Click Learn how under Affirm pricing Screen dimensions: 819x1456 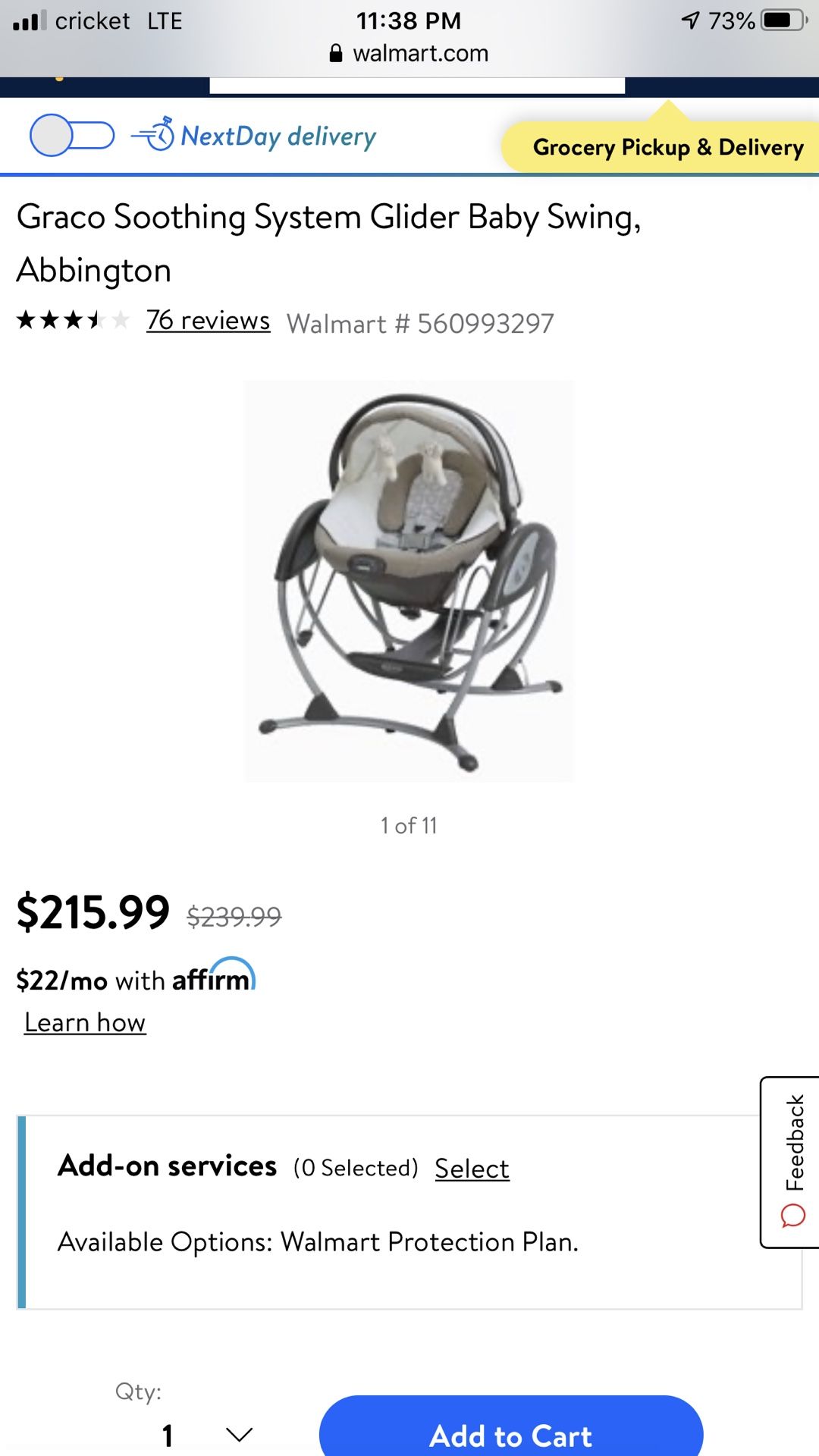(x=84, y=1021)
